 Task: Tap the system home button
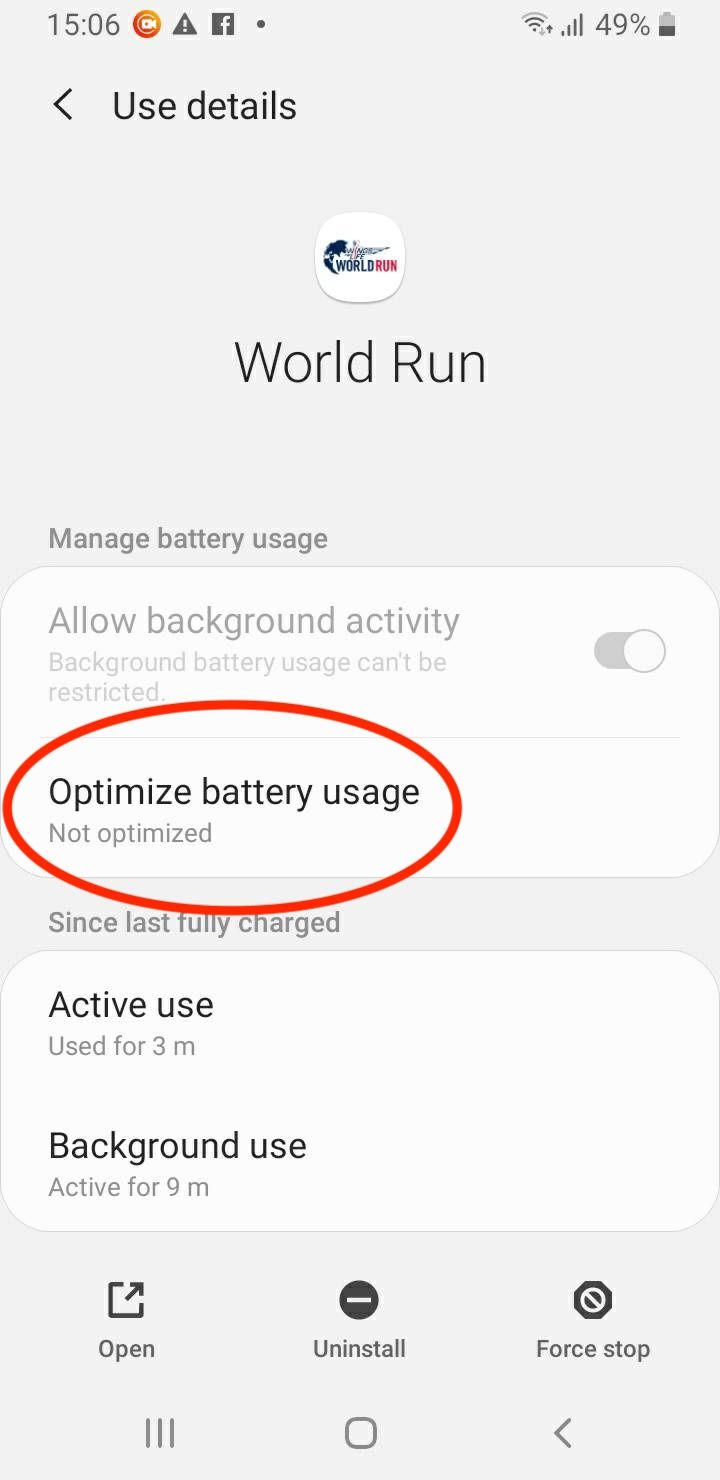click(x=360, y=1433)
